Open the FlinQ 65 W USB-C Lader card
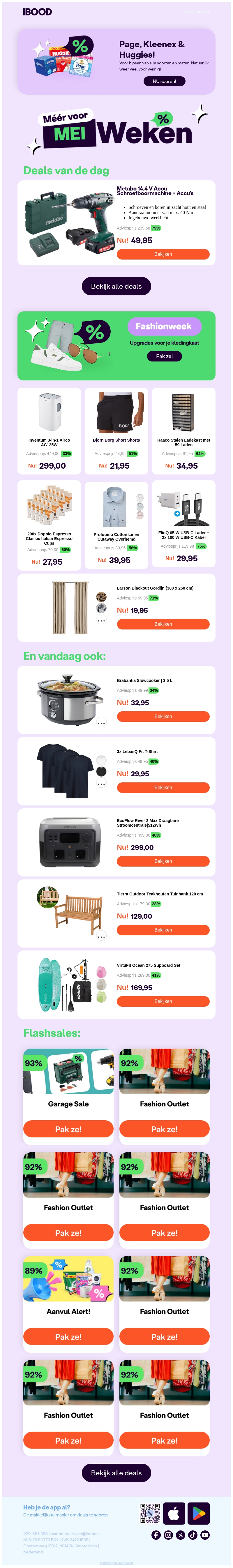 pyautogui.click(x=183, y=524)
